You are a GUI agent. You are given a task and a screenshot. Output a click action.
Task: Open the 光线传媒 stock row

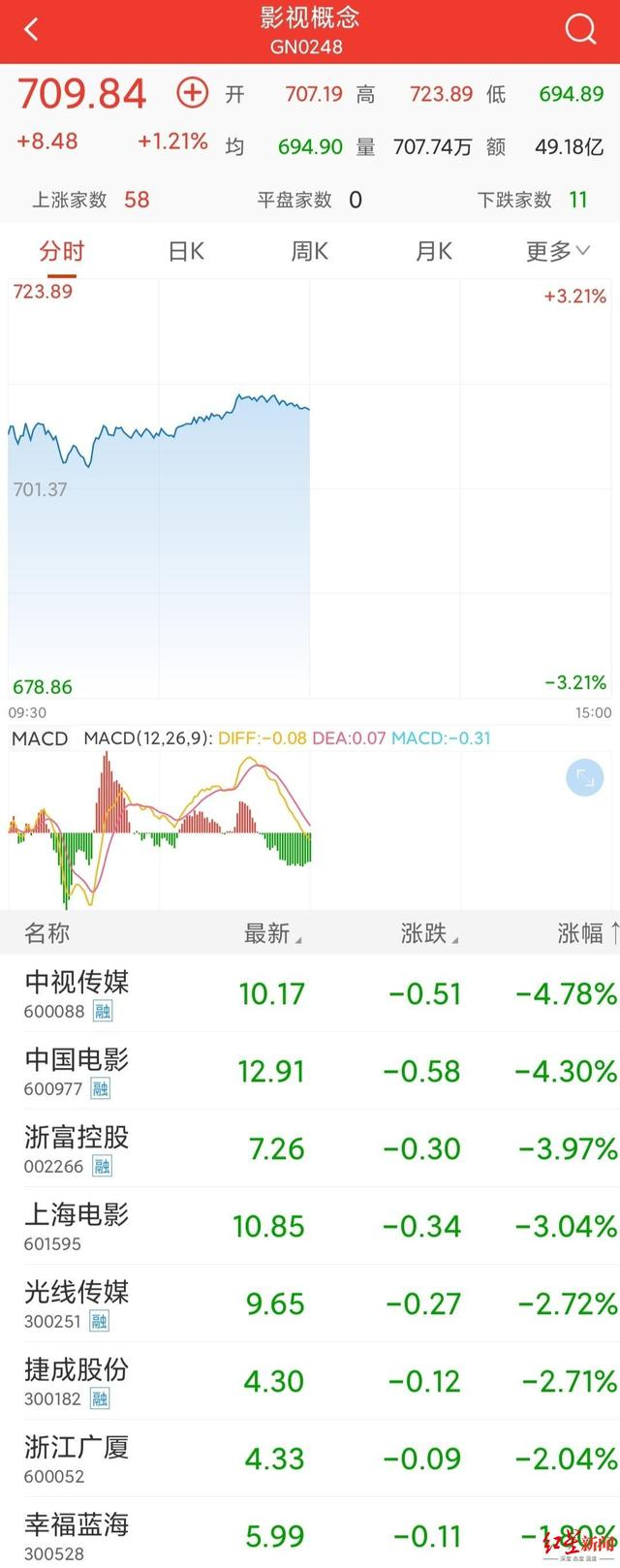click(x=310, y=1303)
